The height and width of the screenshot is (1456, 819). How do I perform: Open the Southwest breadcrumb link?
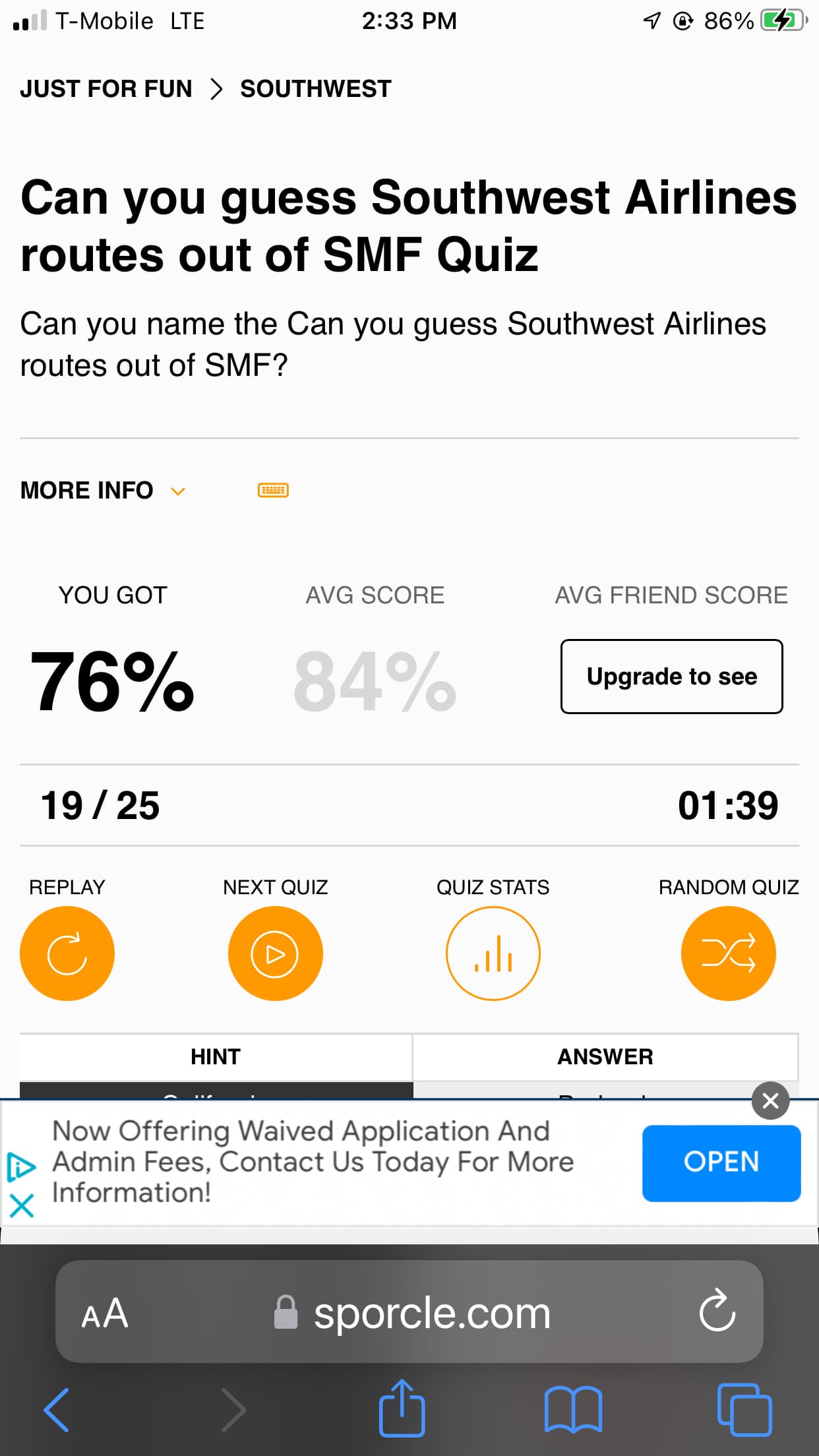(x=316, y=88)
